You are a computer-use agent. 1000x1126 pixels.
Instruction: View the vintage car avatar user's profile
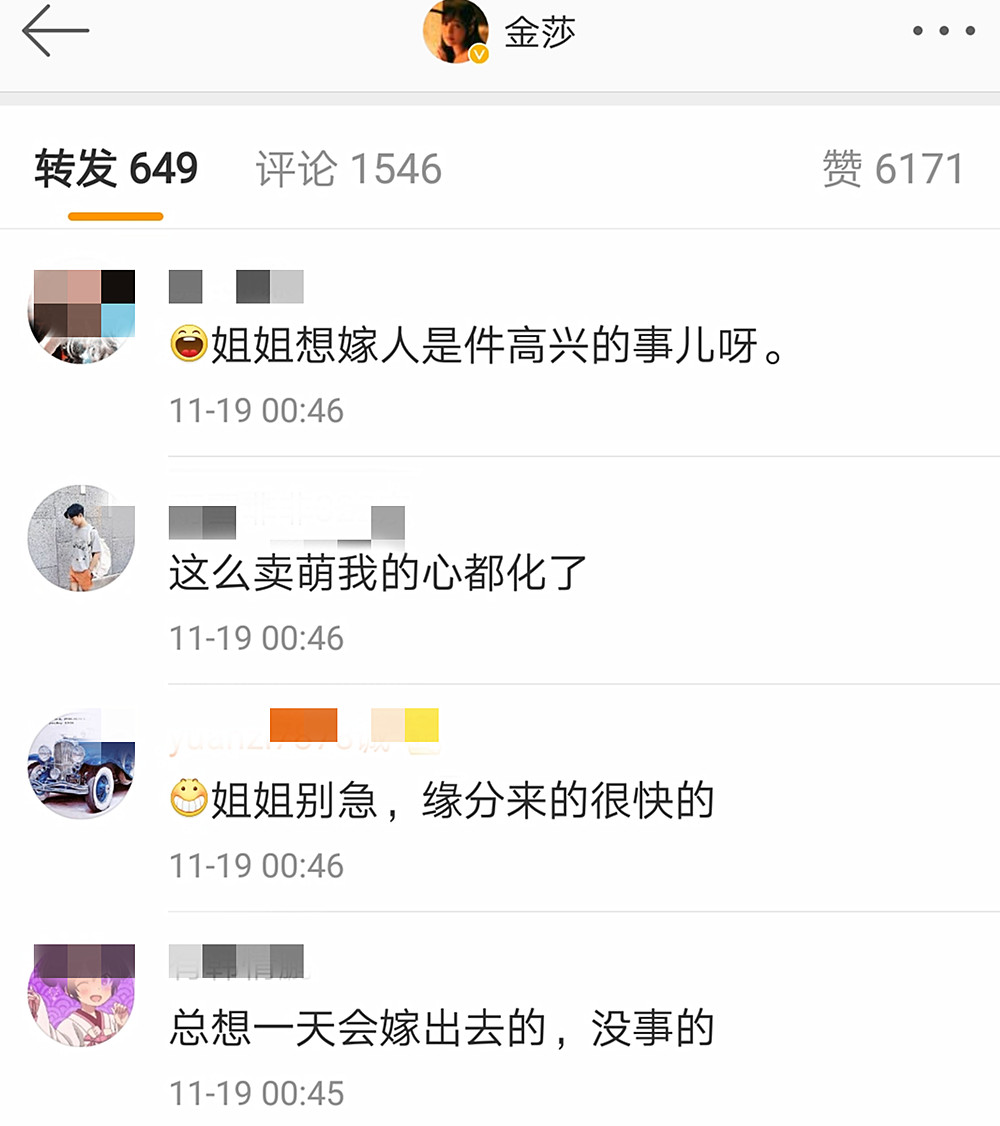tap(81, 764)
